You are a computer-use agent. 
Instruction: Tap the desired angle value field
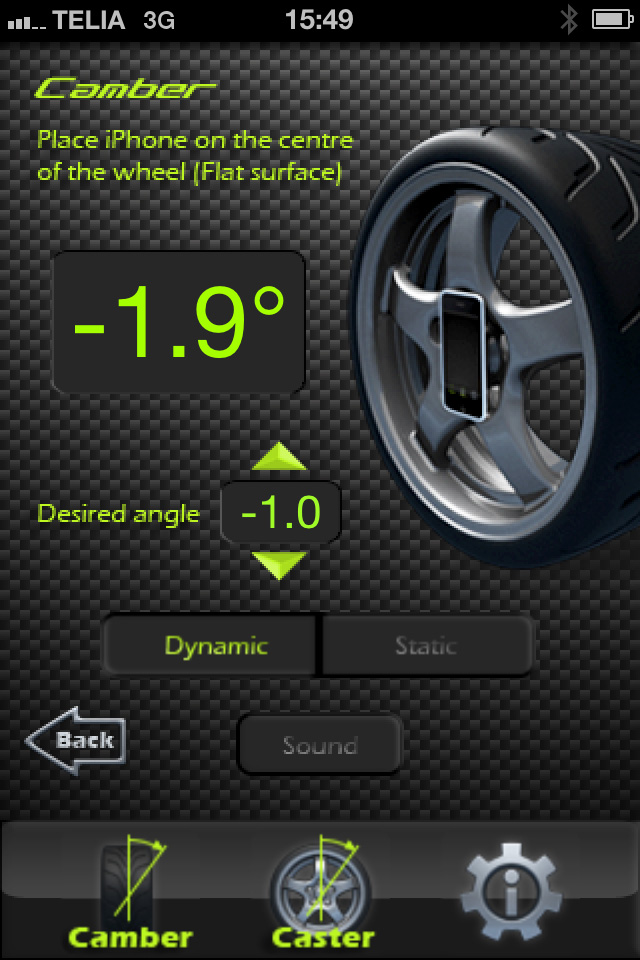tap(281, 513)
